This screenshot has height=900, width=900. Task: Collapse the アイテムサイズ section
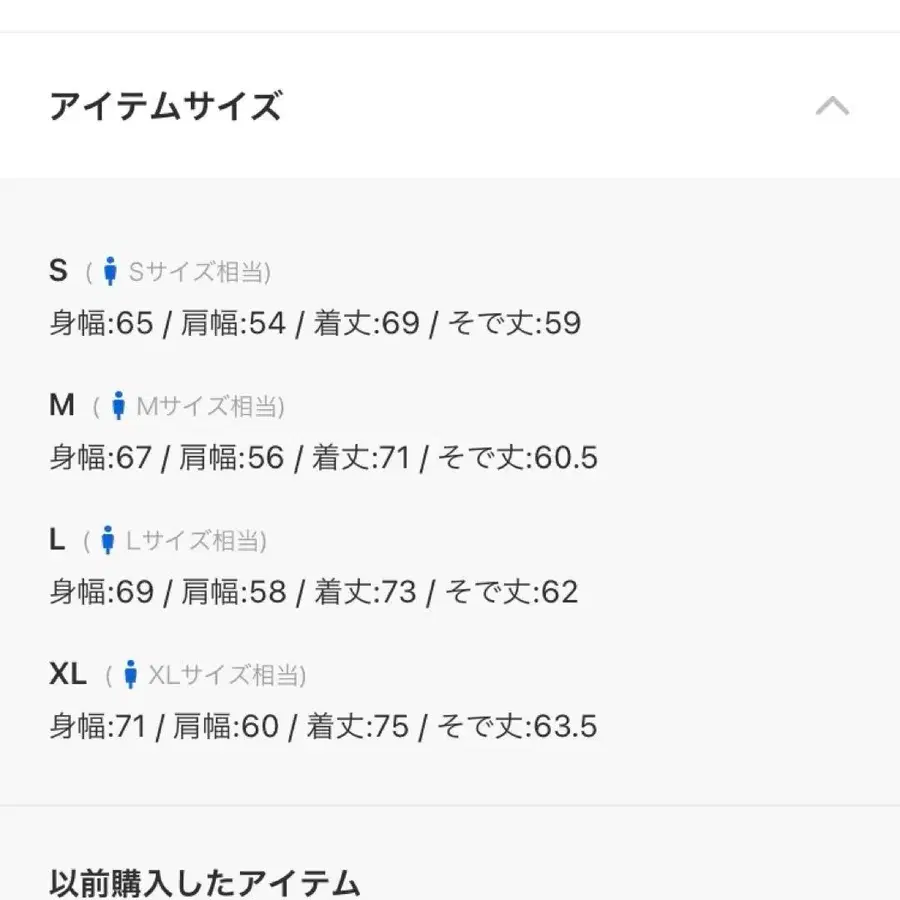[832, 106]
